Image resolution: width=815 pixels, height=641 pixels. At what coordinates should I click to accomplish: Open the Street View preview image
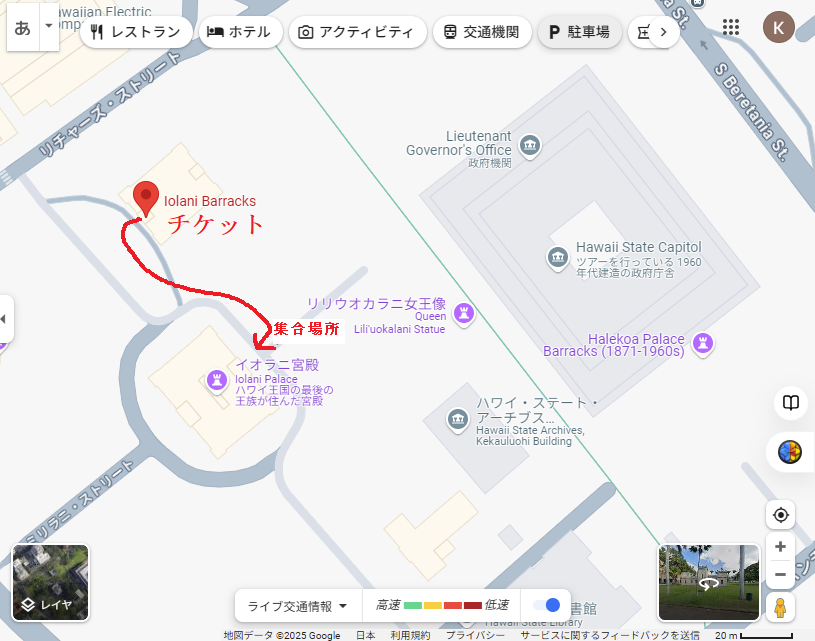pyautogui.click(x=708, y=583)
